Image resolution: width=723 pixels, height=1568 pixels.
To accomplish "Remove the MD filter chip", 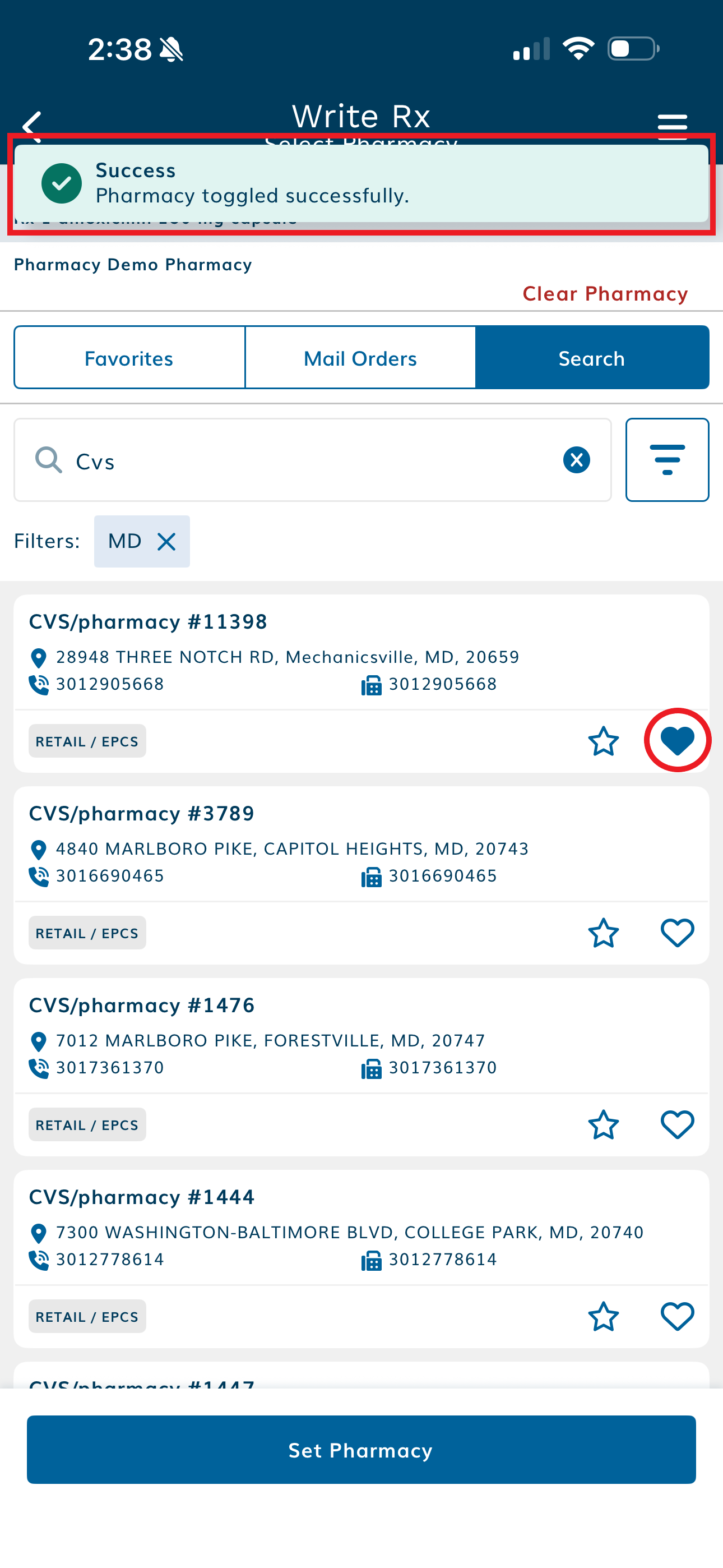I will coord(166,541).
